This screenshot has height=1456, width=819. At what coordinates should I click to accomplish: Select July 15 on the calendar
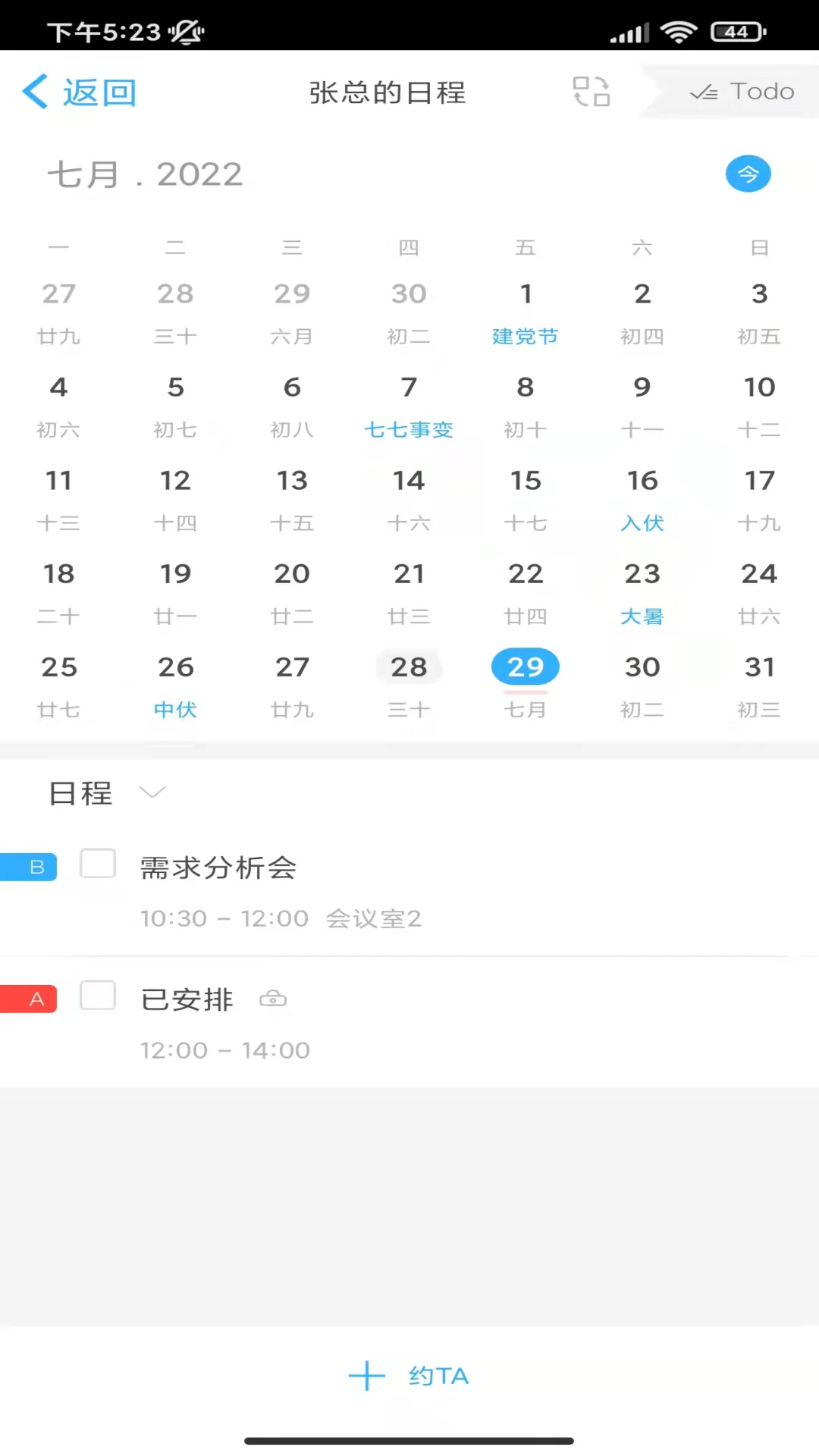point(526,497)
